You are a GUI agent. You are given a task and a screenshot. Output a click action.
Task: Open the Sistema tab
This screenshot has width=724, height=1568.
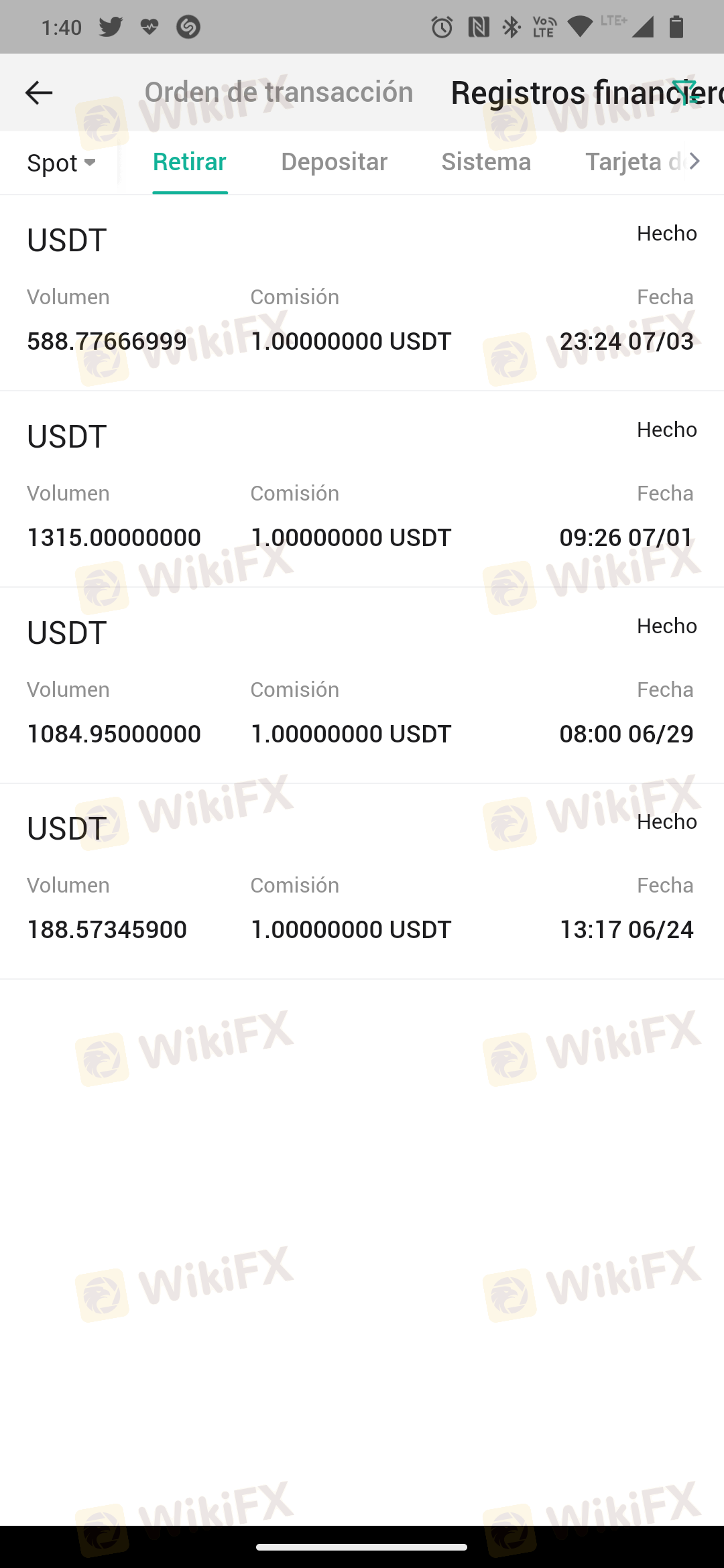[486, 162]
